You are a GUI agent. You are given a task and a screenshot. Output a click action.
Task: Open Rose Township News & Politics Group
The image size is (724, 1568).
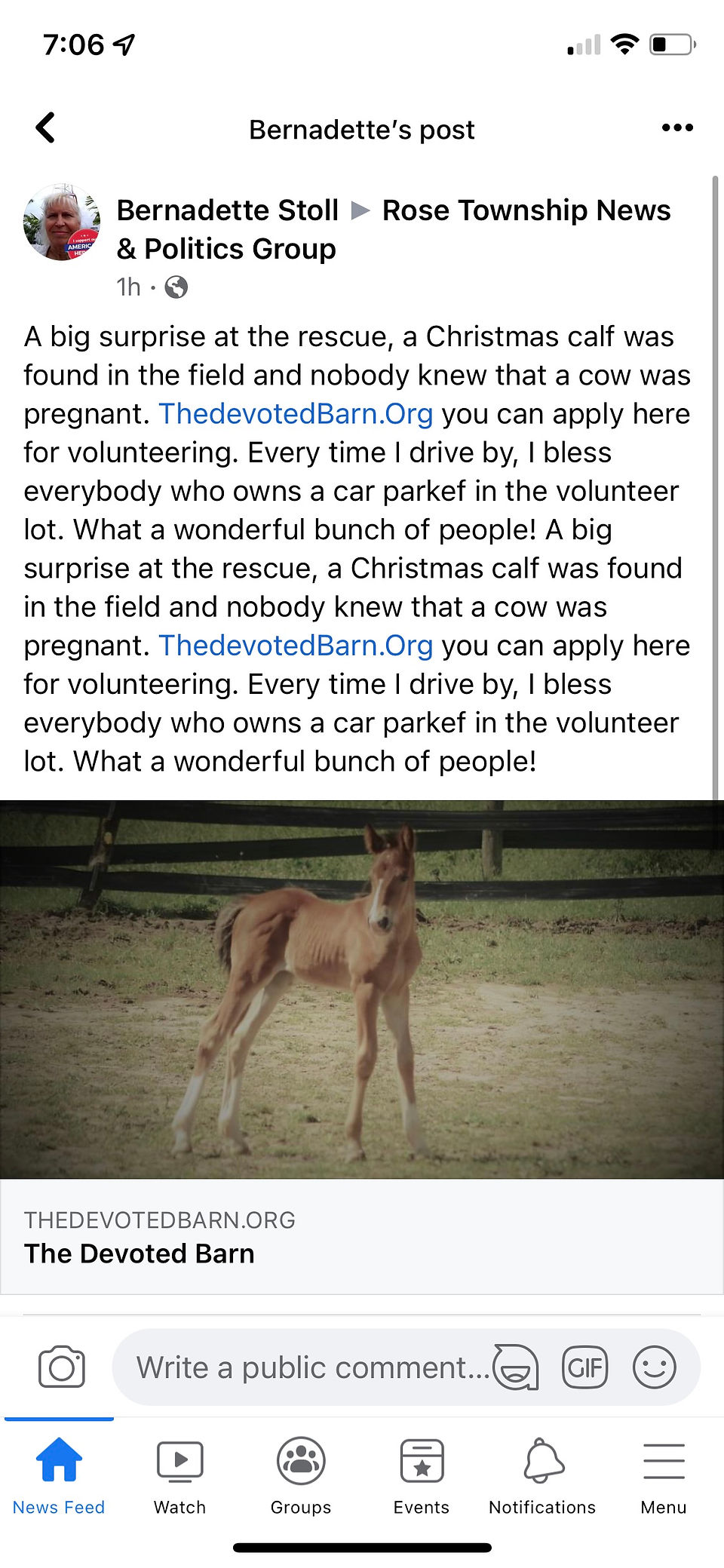coord(394,229)
